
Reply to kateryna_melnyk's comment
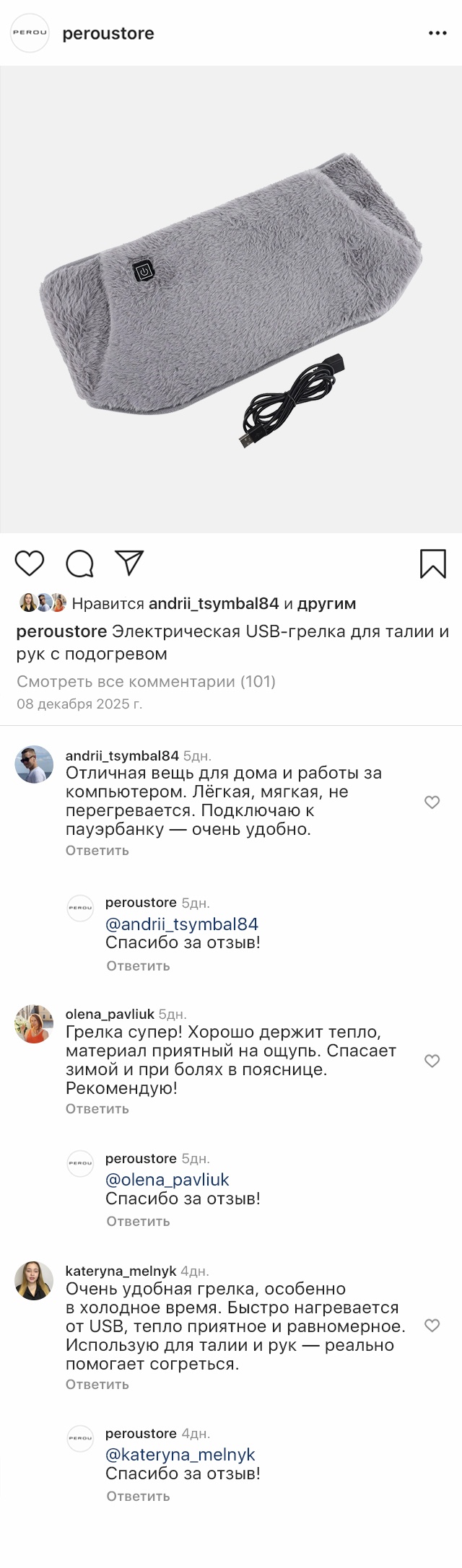pos(97,1384)
